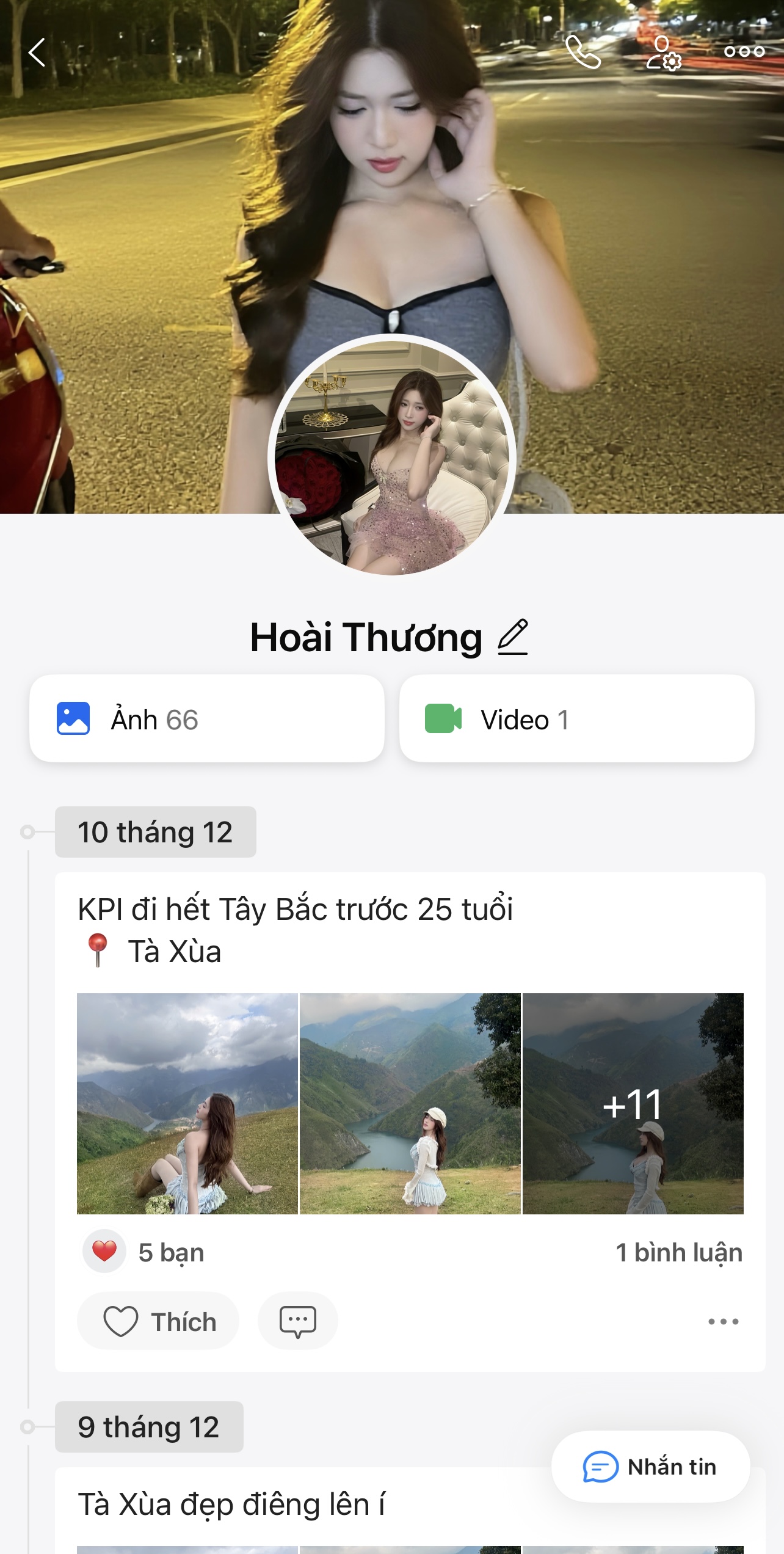
Task: View the 1 bình luận comments
Action: coord(678,1253)
